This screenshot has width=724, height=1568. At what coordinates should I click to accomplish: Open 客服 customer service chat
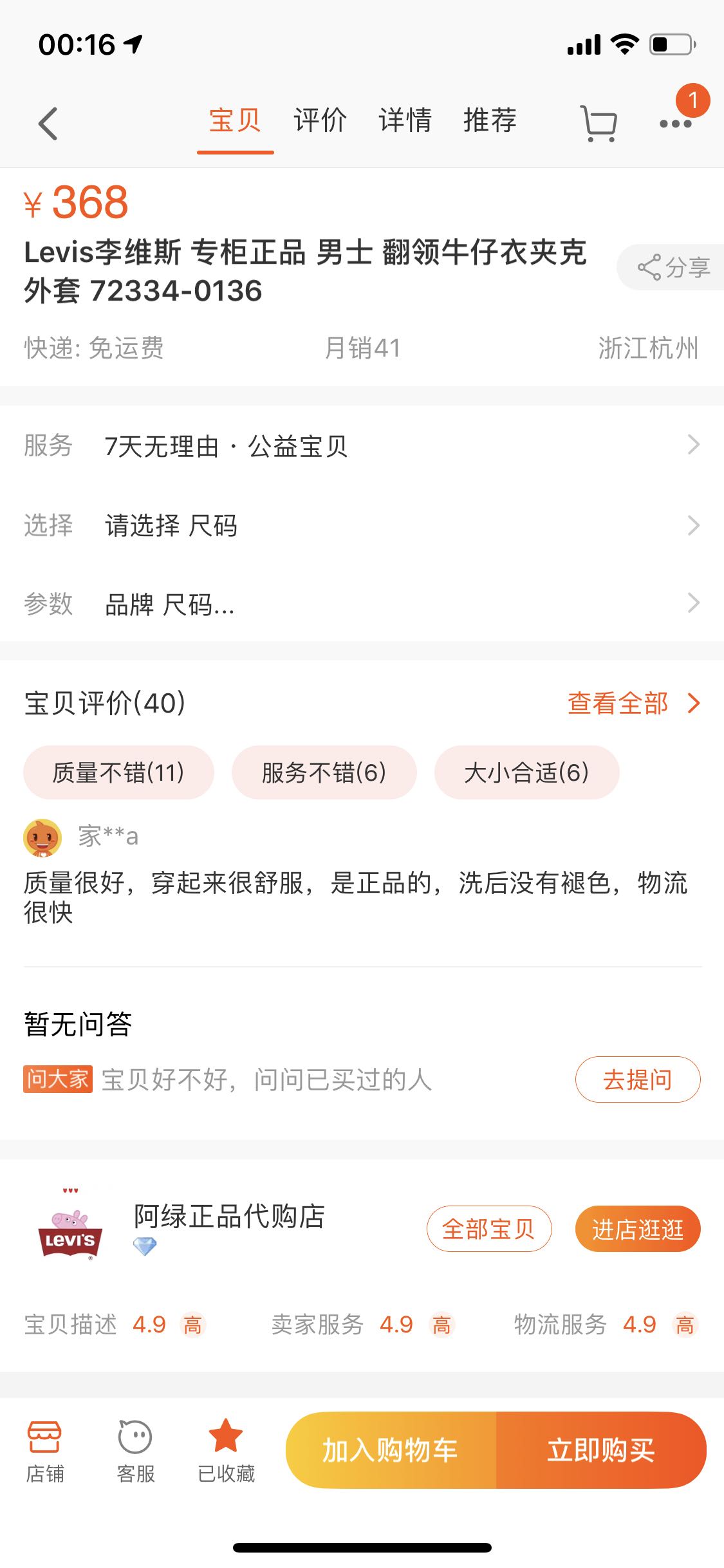pyautogui.click(x=135, y=1450)
